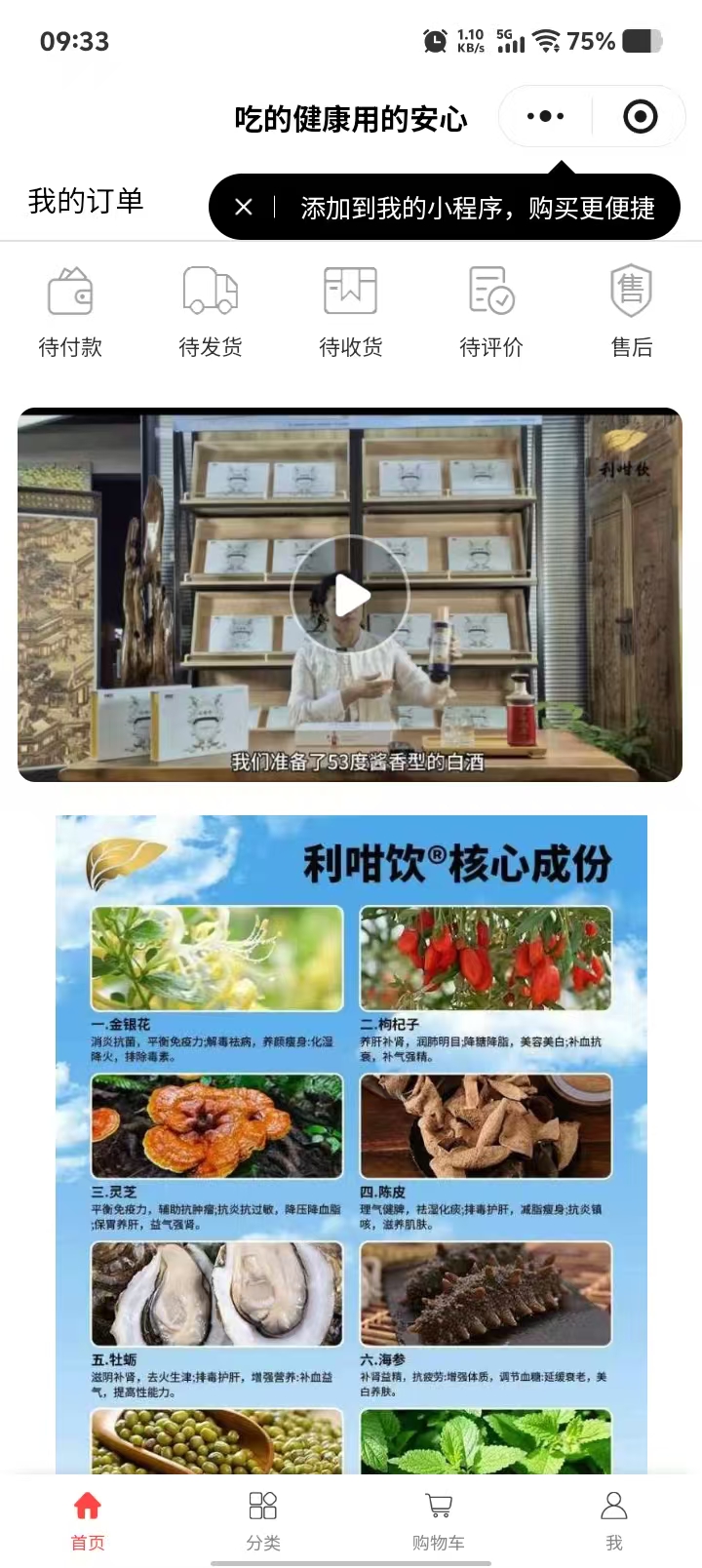This screenshot has height=1568, width=702.
Task: Switch to the 首页 tab
Action: pyautogui.click(x=88, y=1519)
